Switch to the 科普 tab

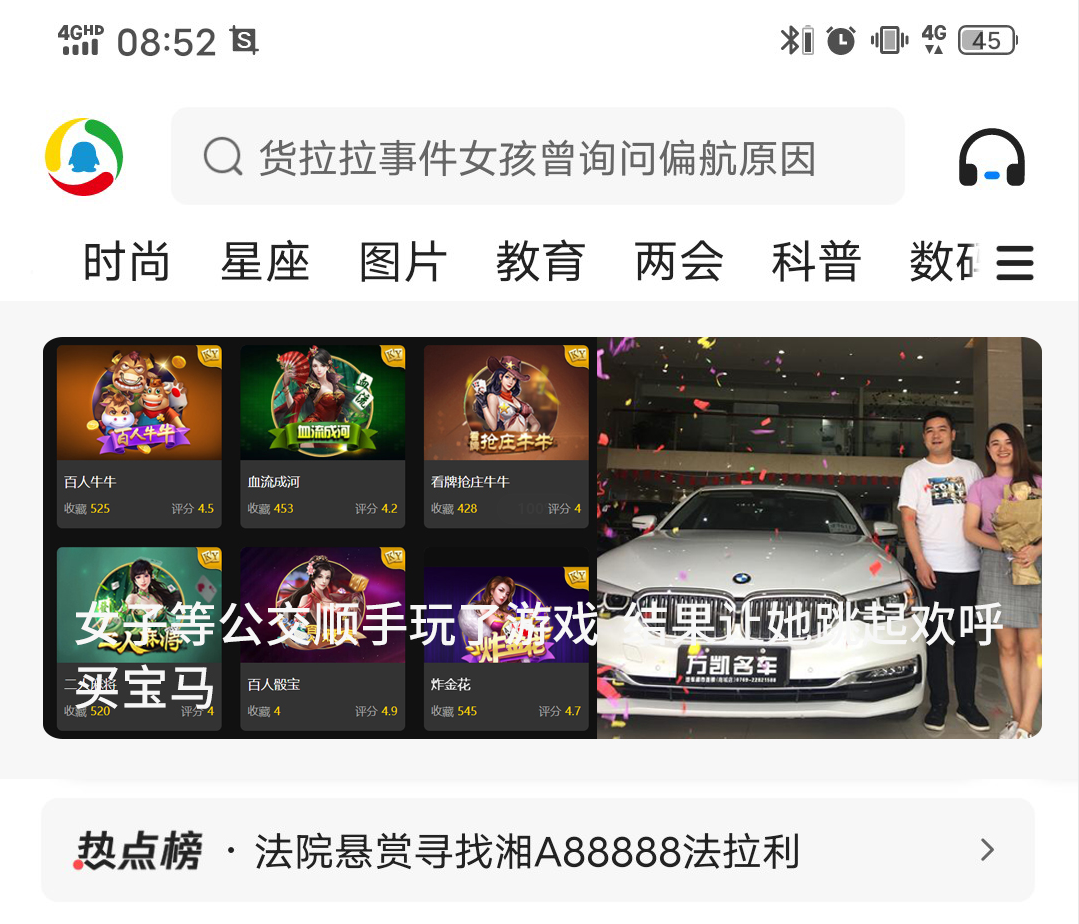point(815,262)
